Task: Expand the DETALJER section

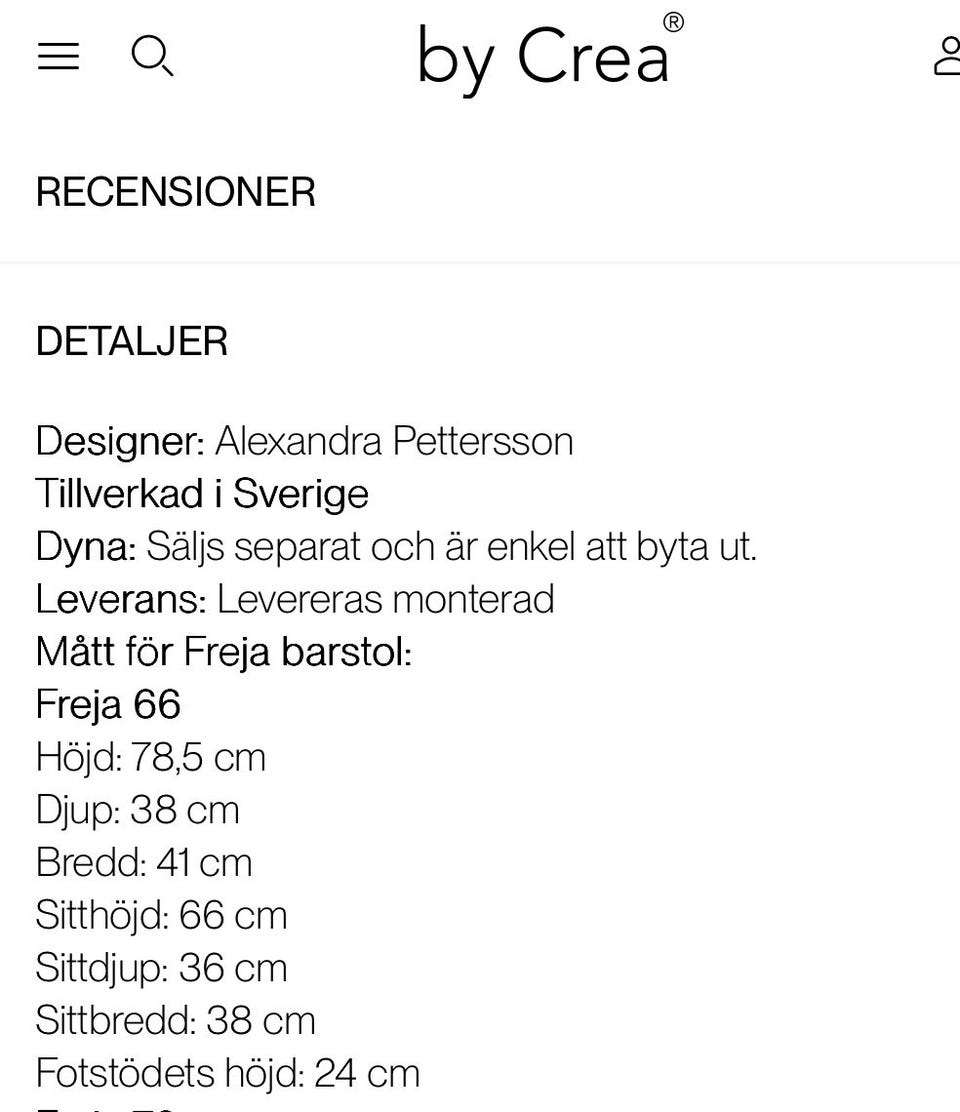Action: click(131, 341)
